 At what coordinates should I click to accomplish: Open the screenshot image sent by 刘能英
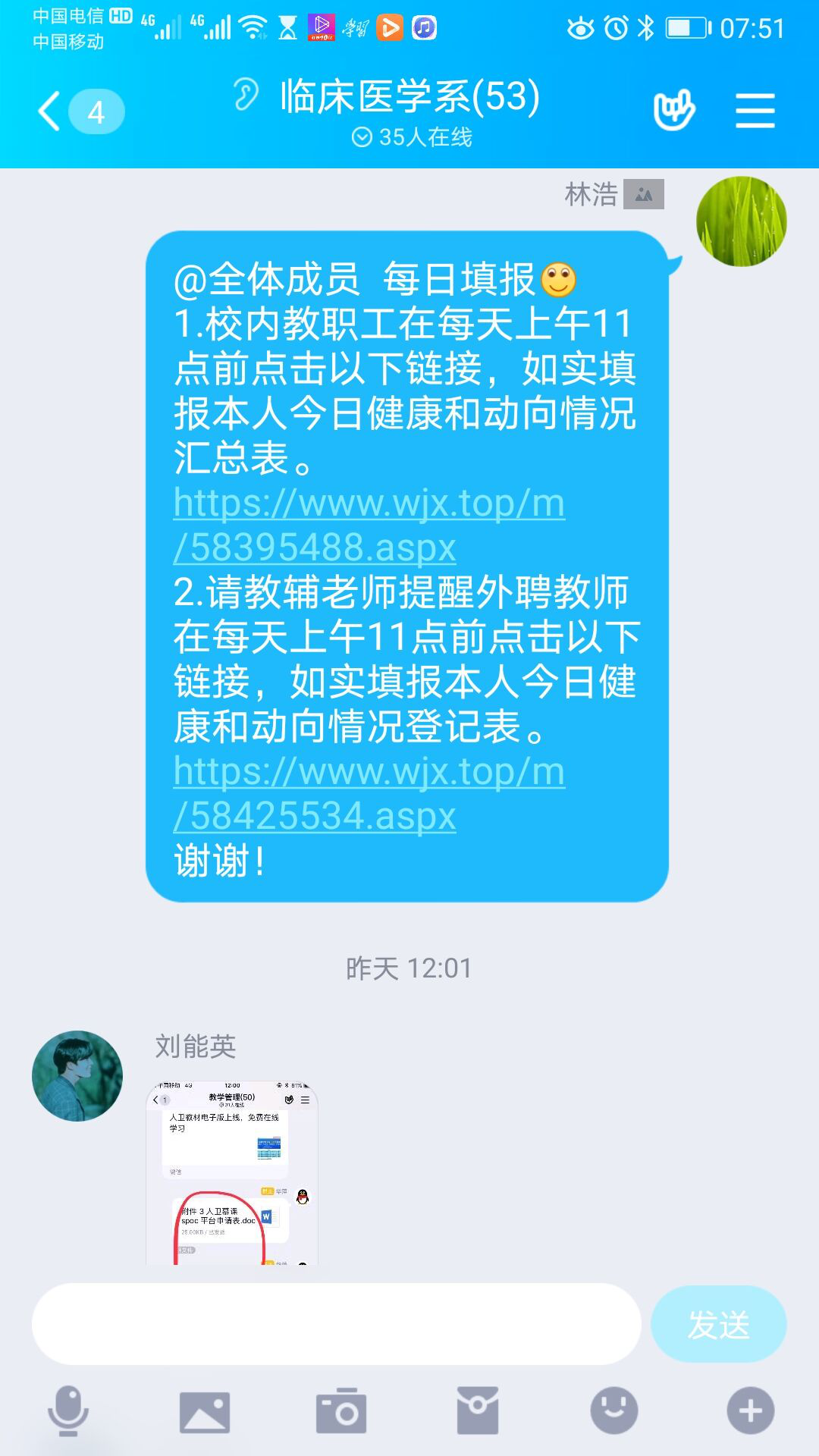231,1172
